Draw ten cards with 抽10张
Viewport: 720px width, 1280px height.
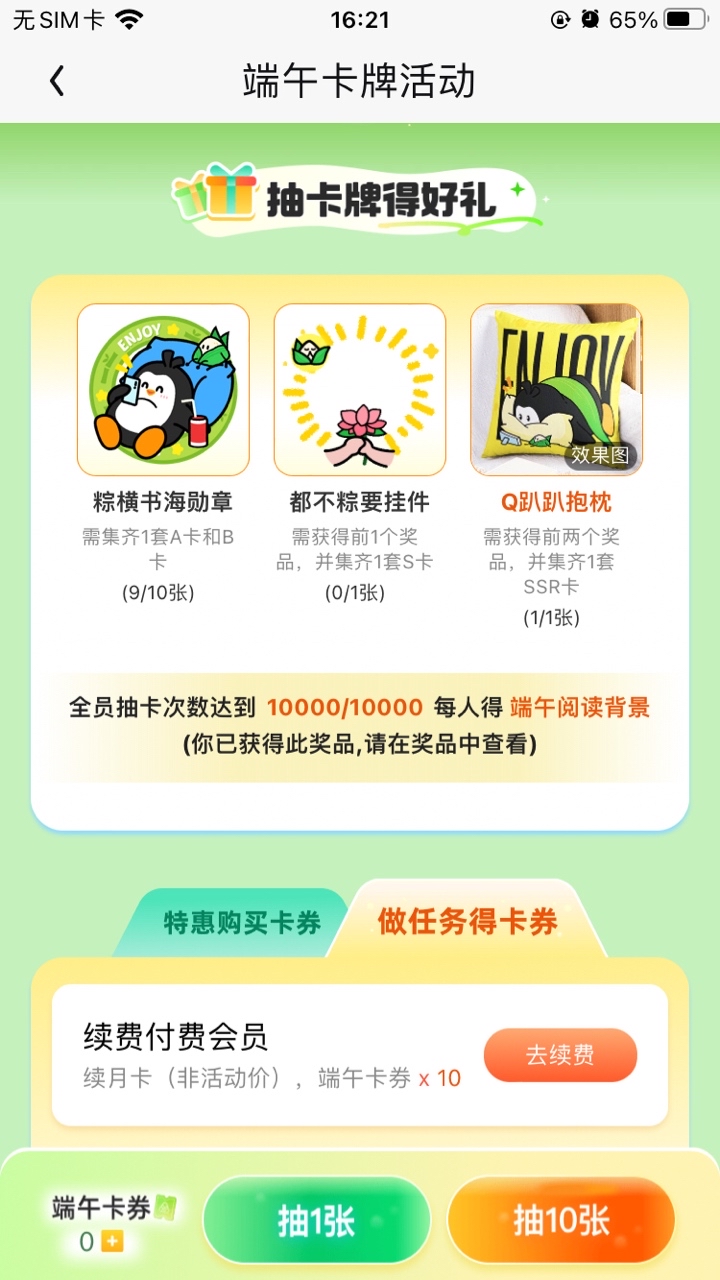coord(561,1221)
